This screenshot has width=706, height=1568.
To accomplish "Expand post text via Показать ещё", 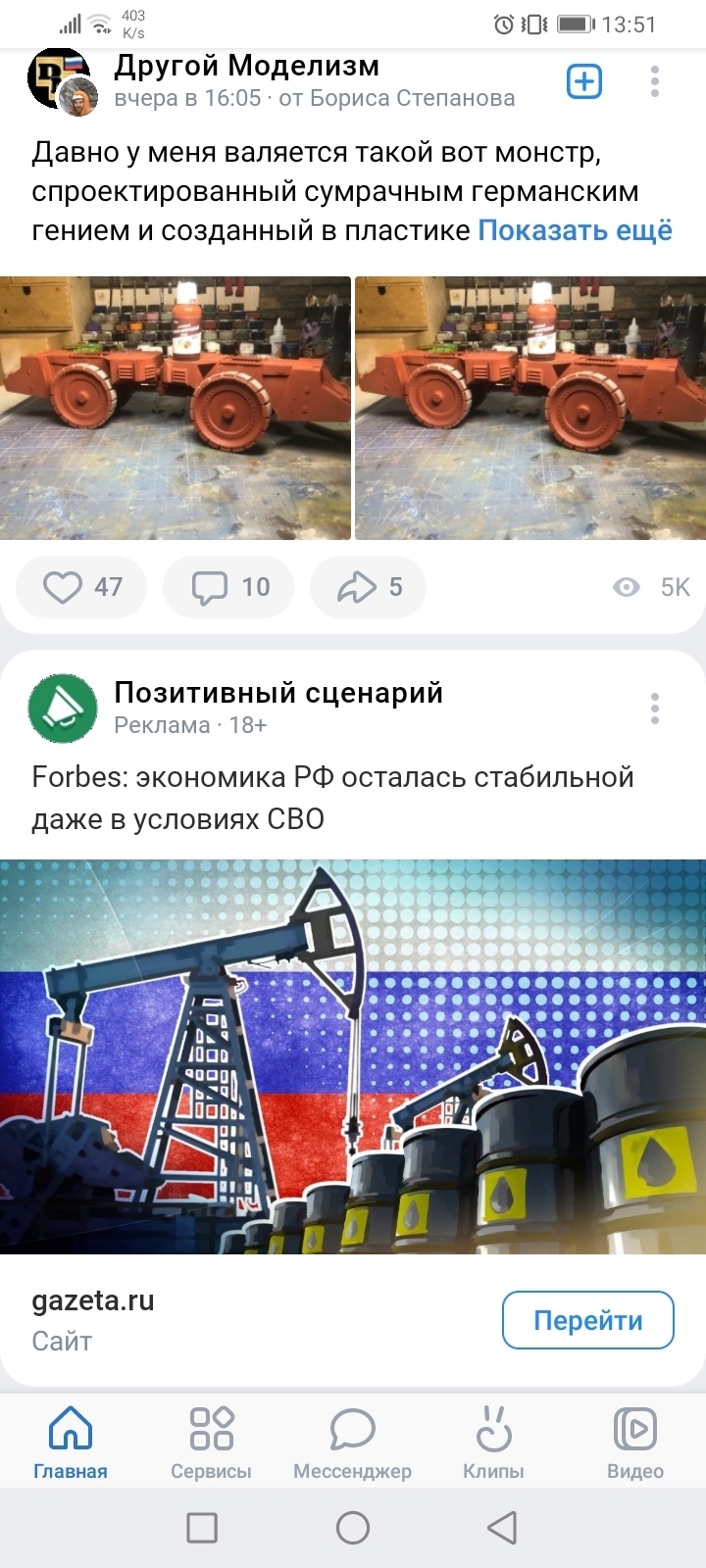I will tap(575, 230).
